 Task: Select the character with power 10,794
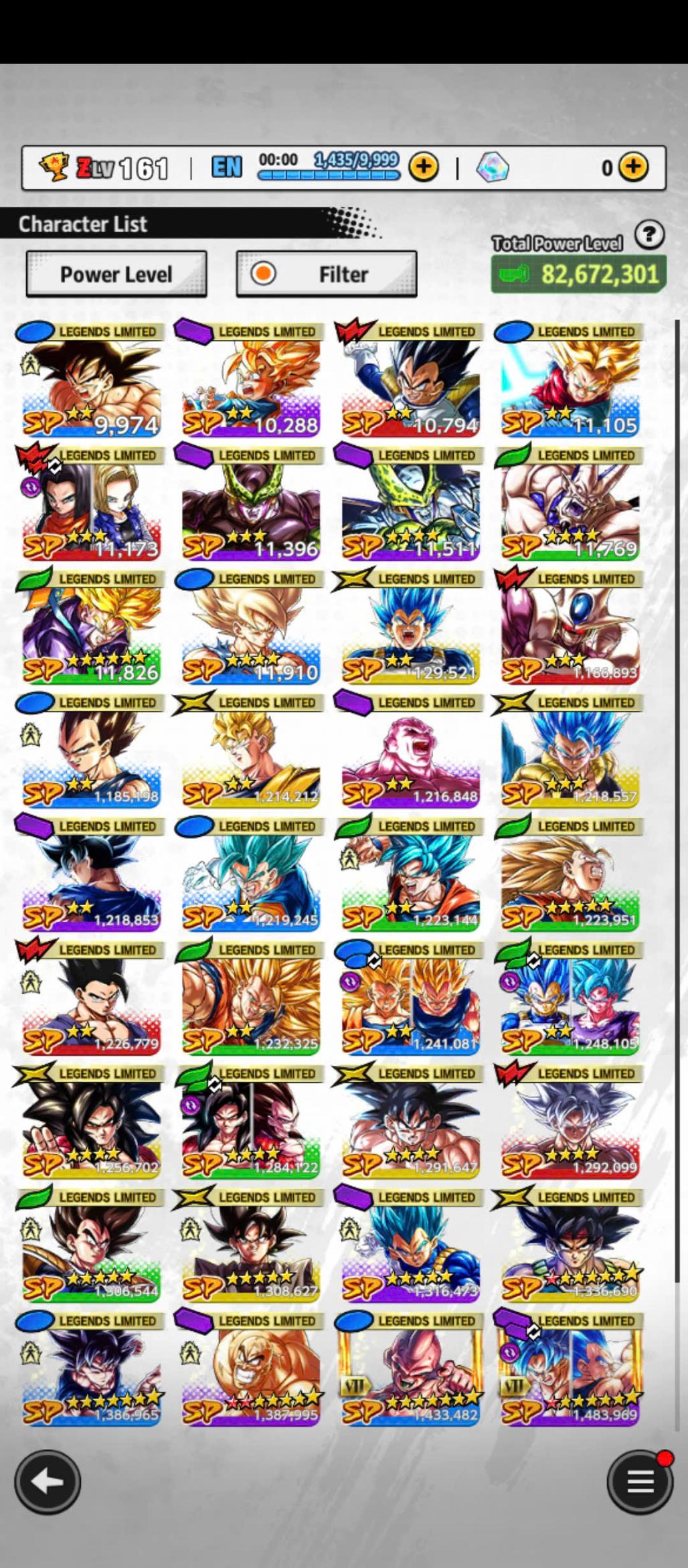410,382
